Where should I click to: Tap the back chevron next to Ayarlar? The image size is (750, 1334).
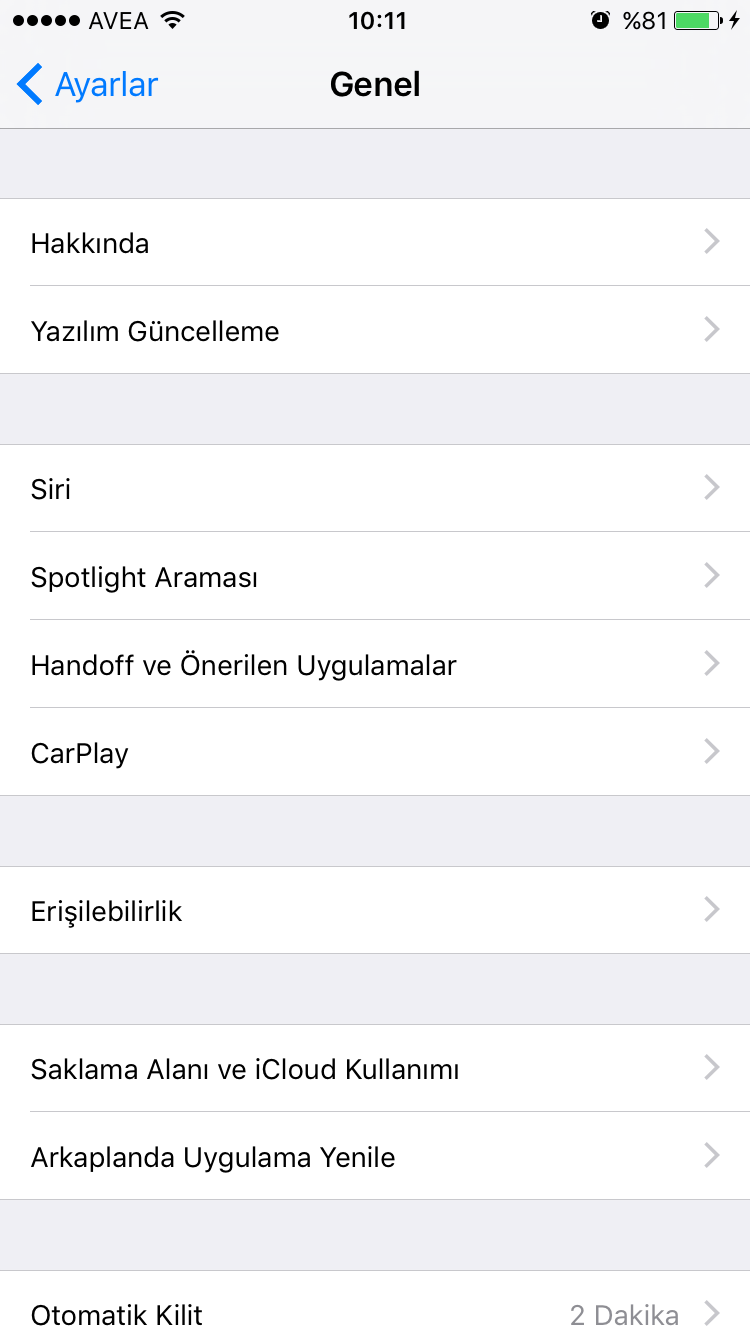pyautogui.click(x=28, y=85)
